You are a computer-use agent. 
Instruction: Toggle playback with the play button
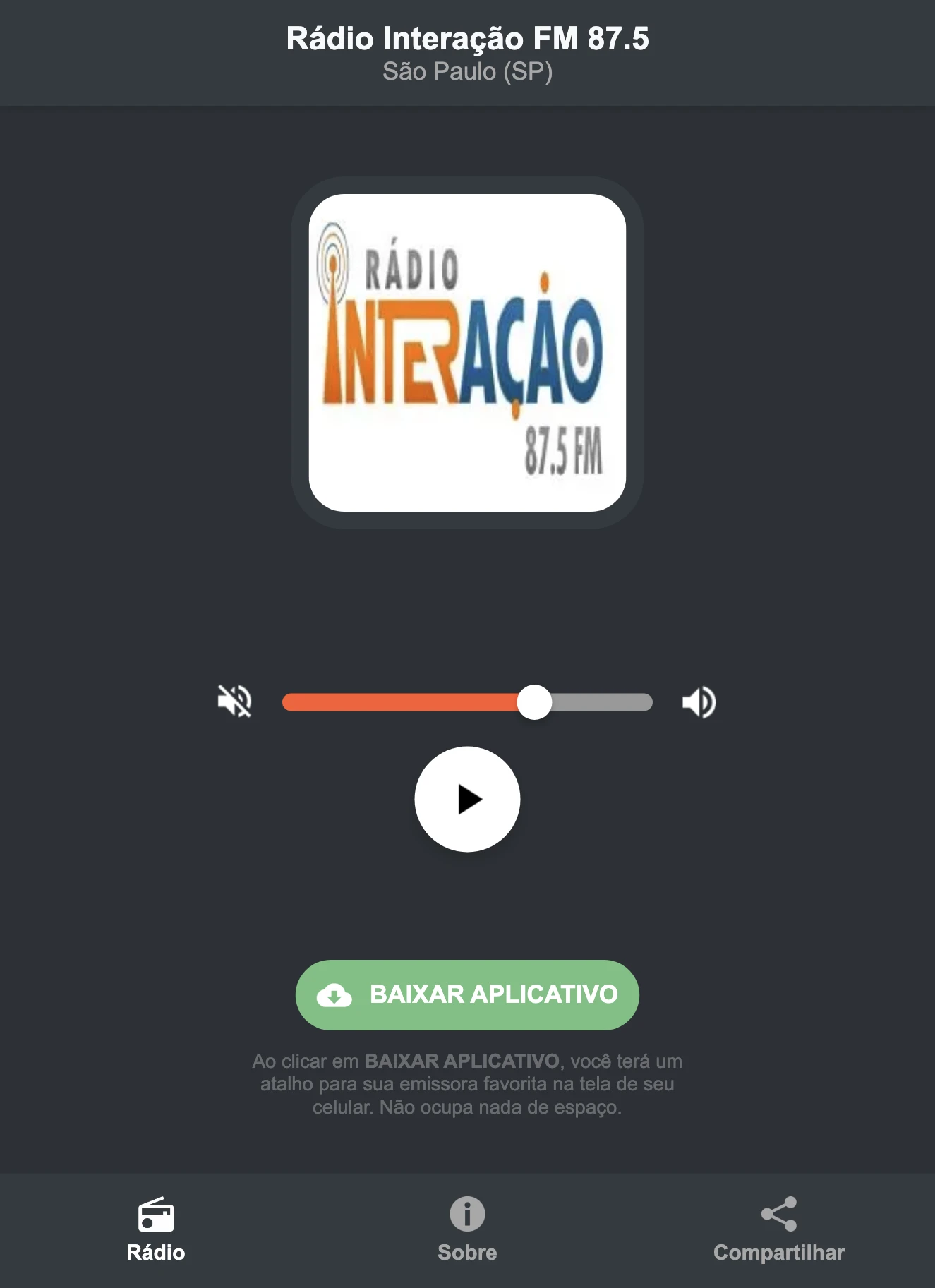pyautogui.click(x=467, y=798)
